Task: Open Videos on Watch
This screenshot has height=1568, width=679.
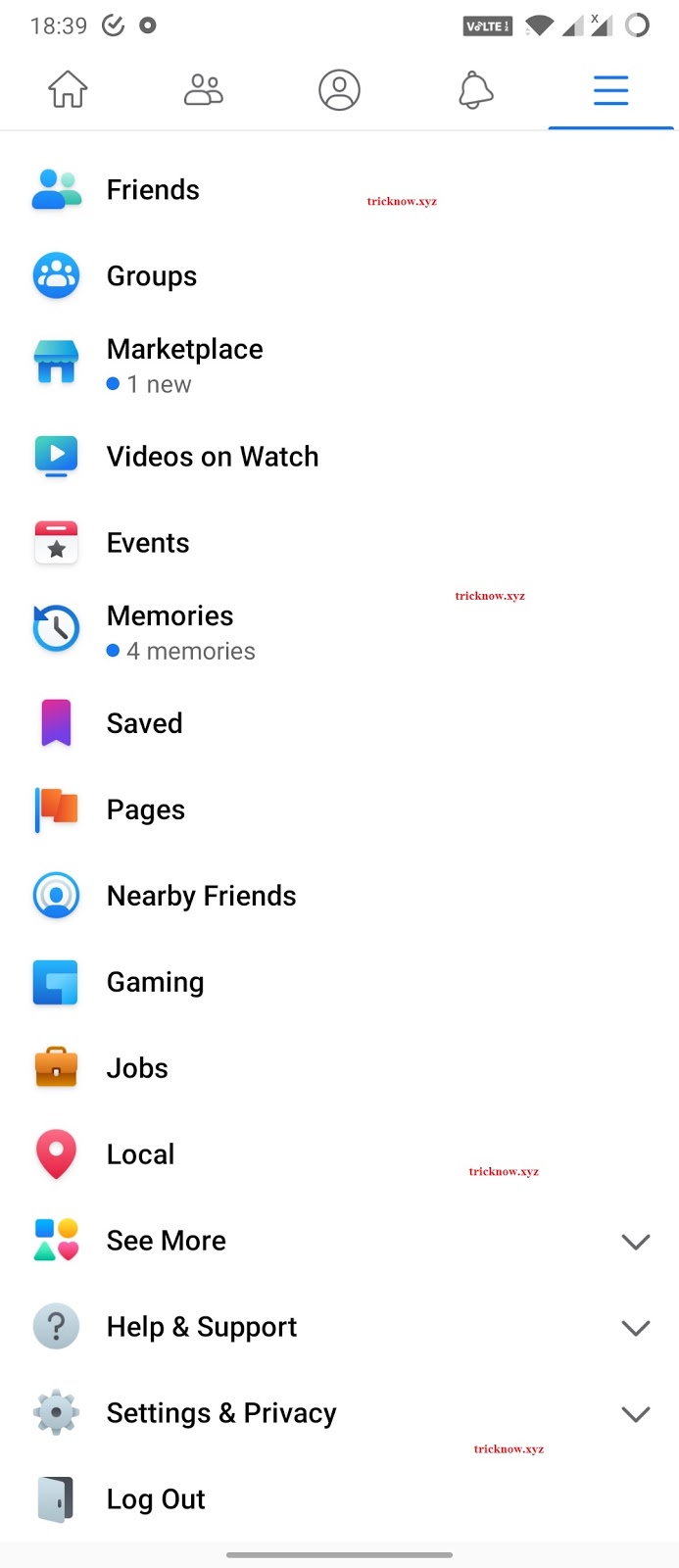Action: [x=212, y=457]
